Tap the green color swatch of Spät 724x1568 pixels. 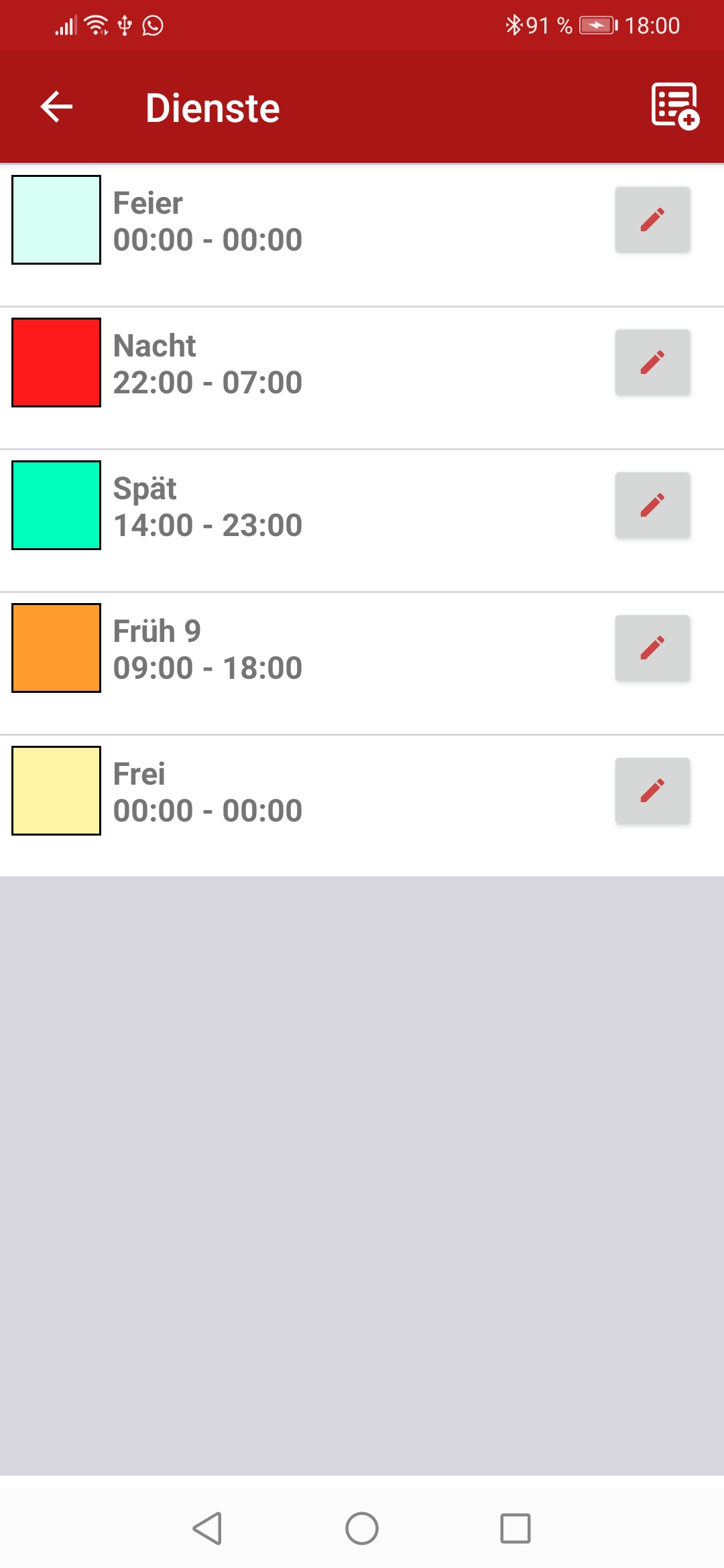56,505
